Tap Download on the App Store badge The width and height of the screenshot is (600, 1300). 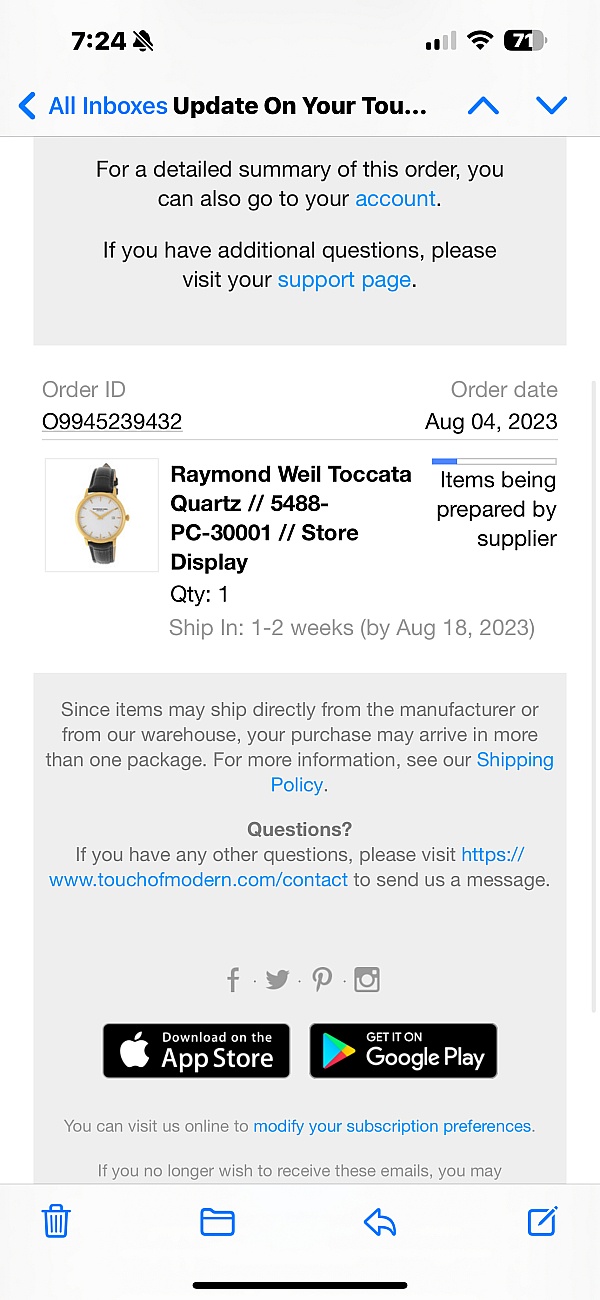(x=196, y=1050)
